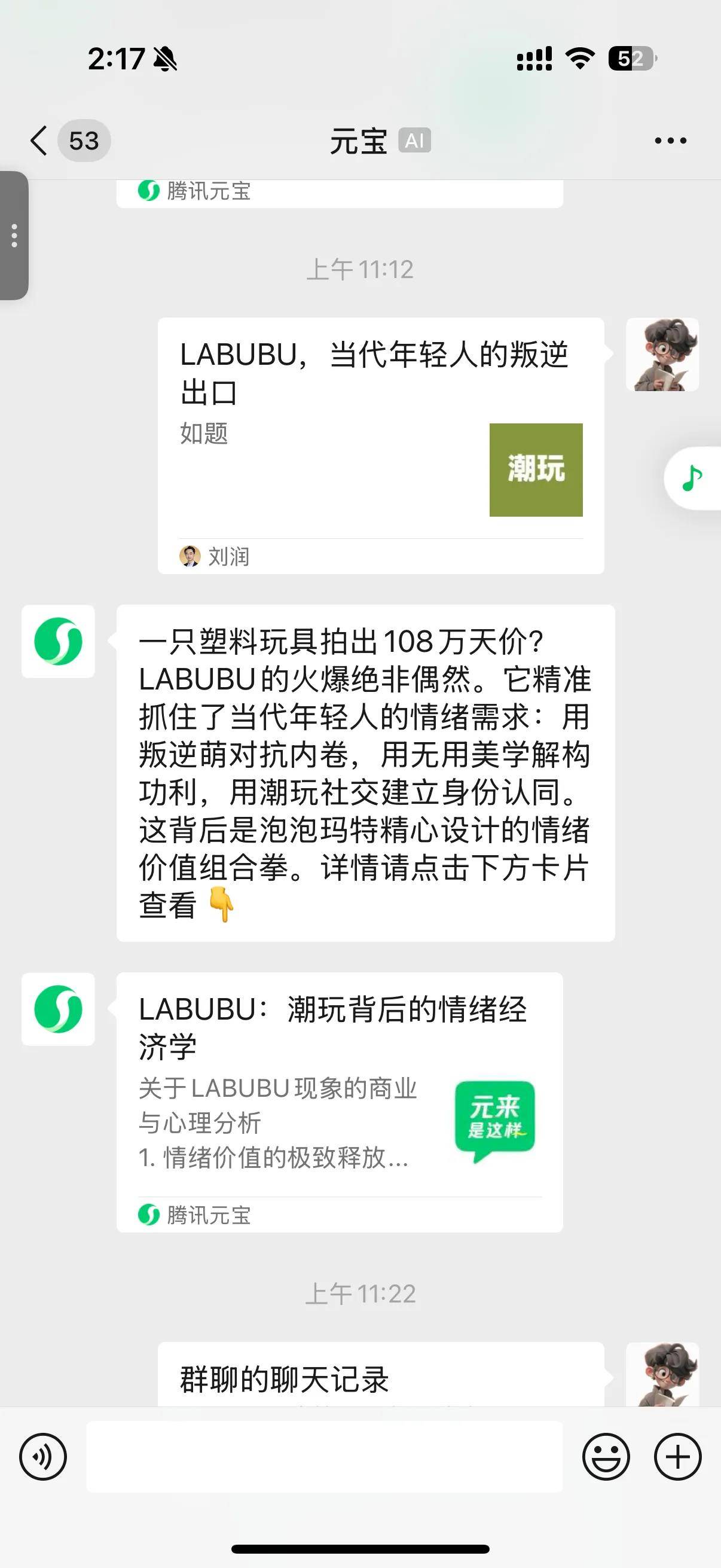
Task: Tap the 潮玩 thumbnail on the article card
Action: click(x=534, y=469)
